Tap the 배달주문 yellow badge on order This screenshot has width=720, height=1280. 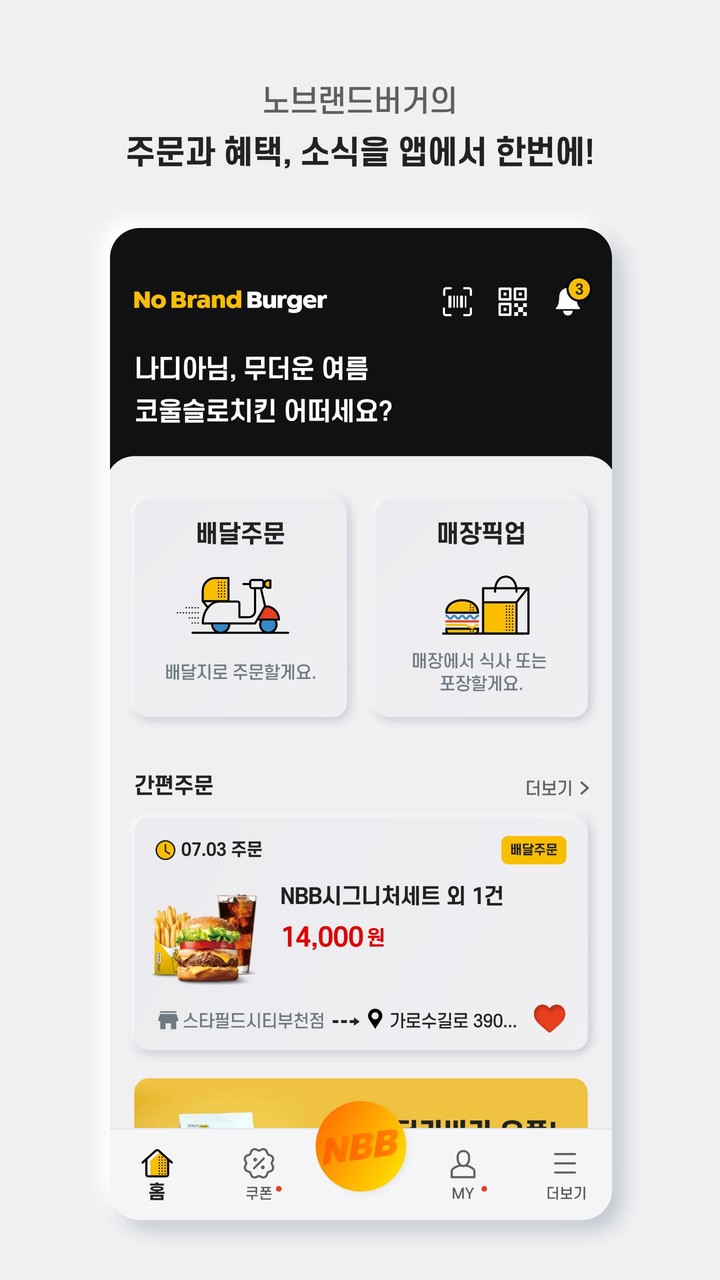click(534, 850)
